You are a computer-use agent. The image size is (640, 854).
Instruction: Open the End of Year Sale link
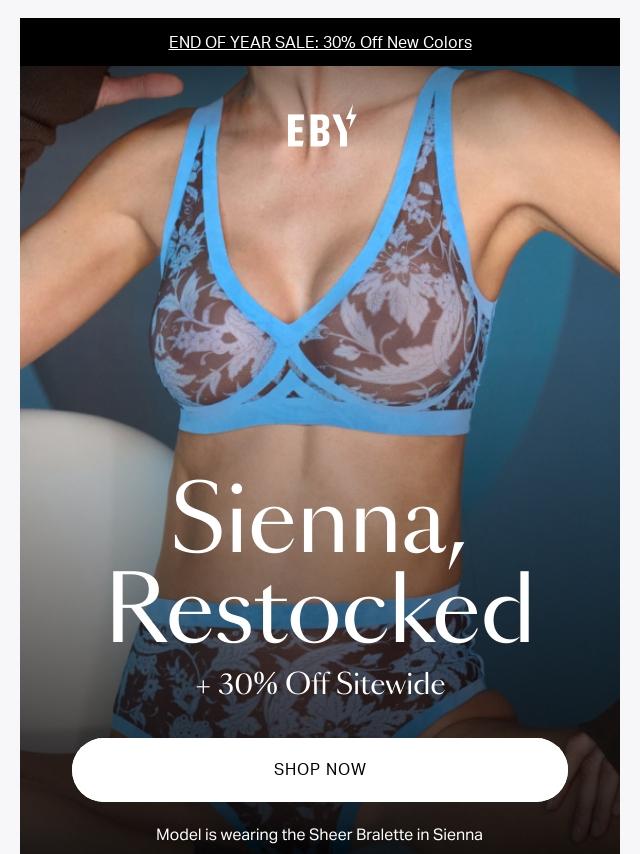tap(320, 42)
